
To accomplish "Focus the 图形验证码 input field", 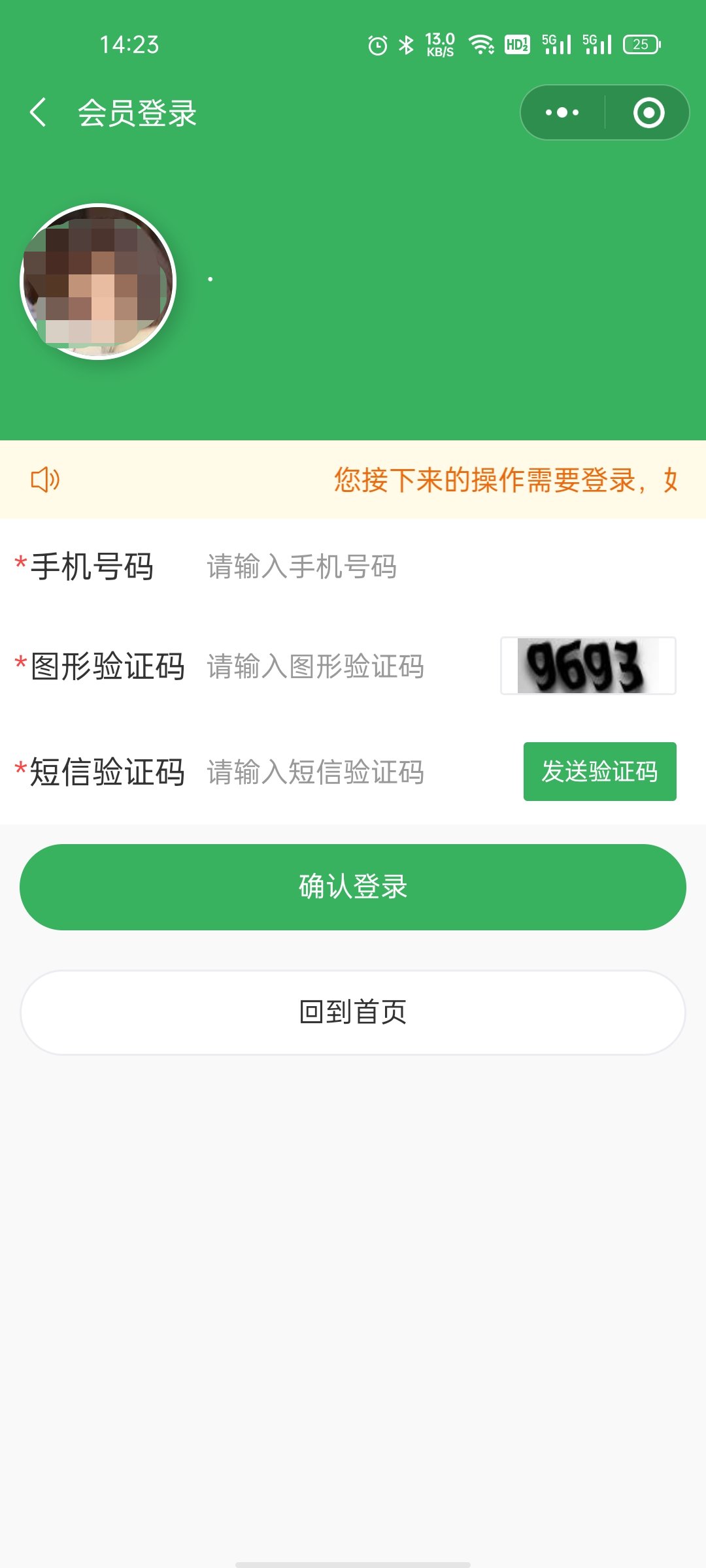I will click(346, 666).
